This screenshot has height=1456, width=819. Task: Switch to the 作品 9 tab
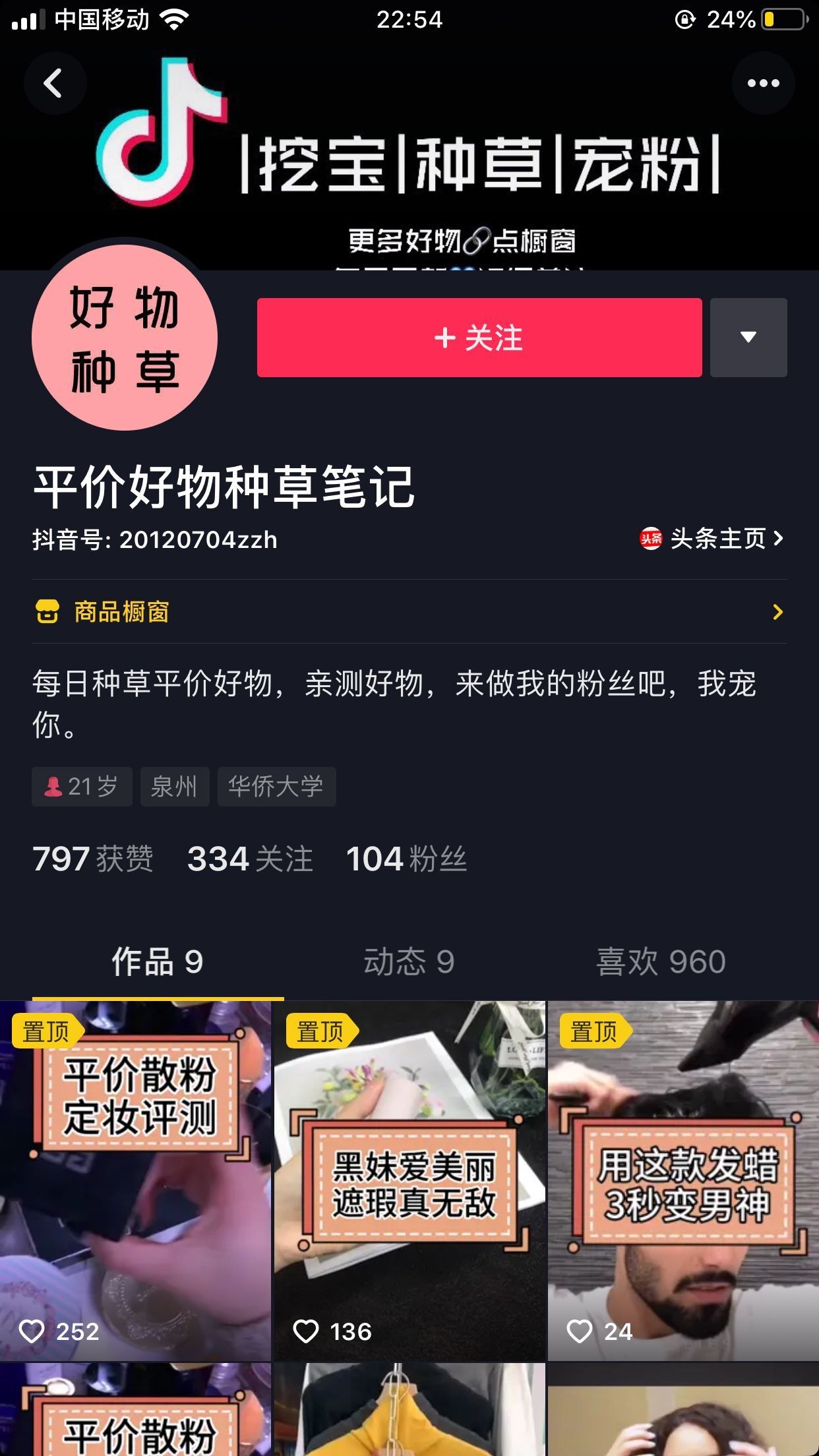158,961
